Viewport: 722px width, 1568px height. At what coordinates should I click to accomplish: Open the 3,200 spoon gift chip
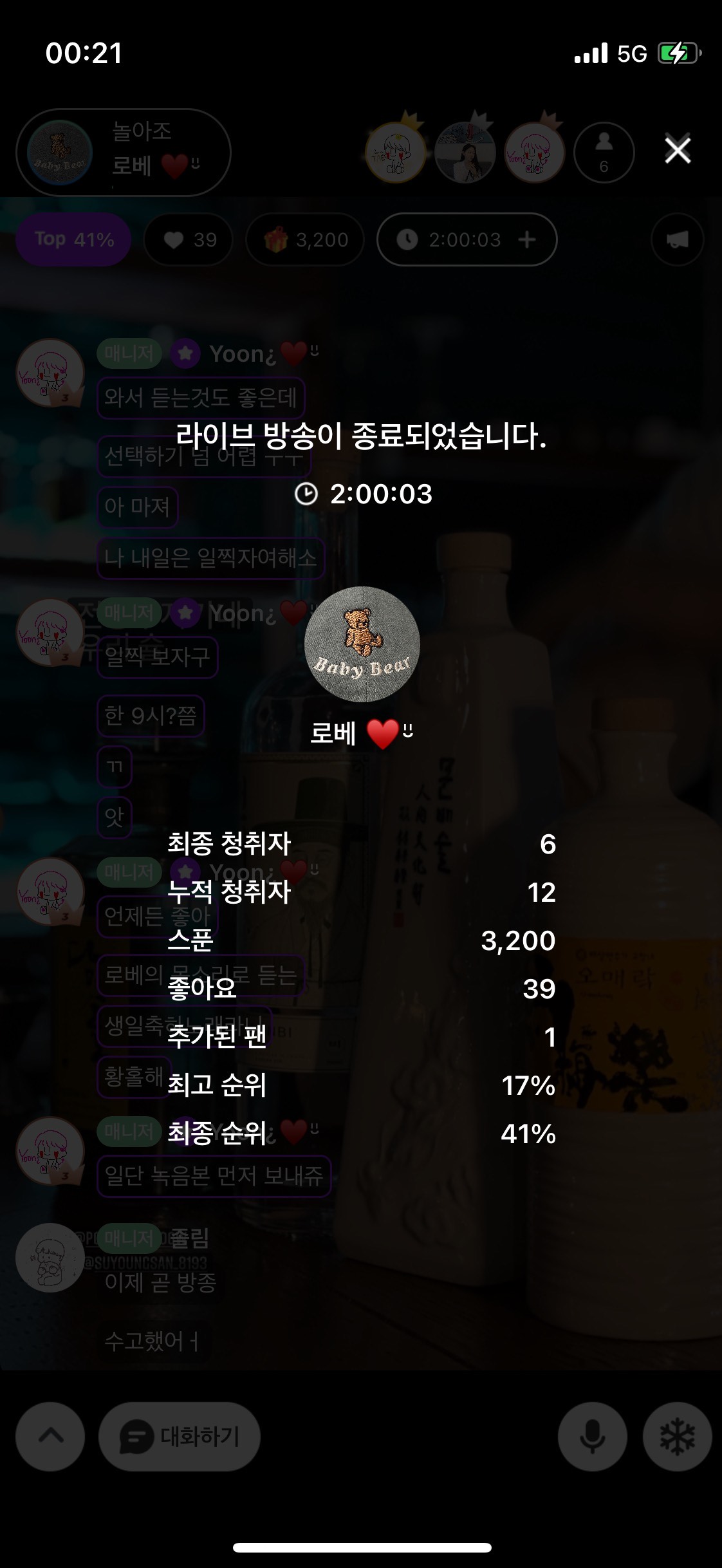[x=305, y=240]
